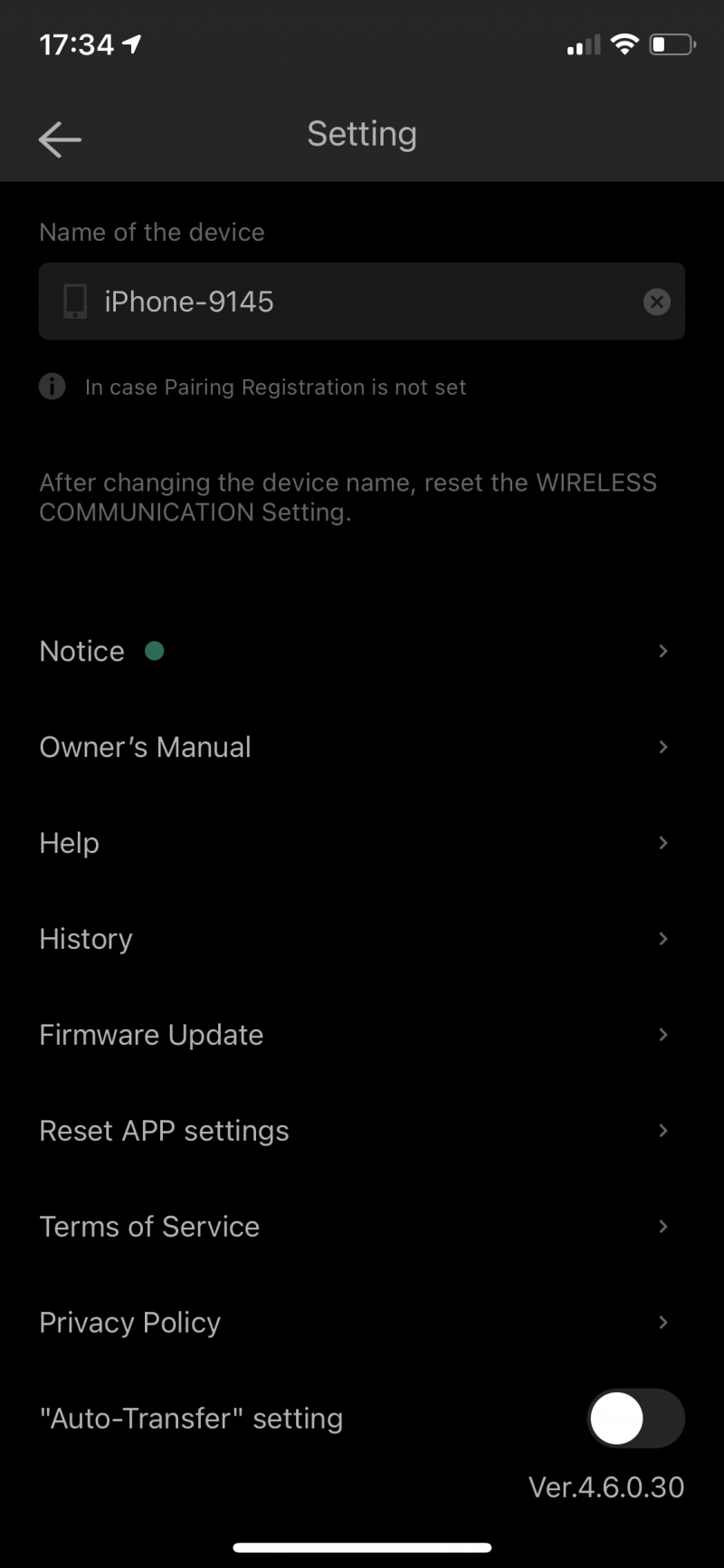Open the Owner's Manual
Image resolution: width=724 pixels, height=1568 pixels.
[145, 747]
